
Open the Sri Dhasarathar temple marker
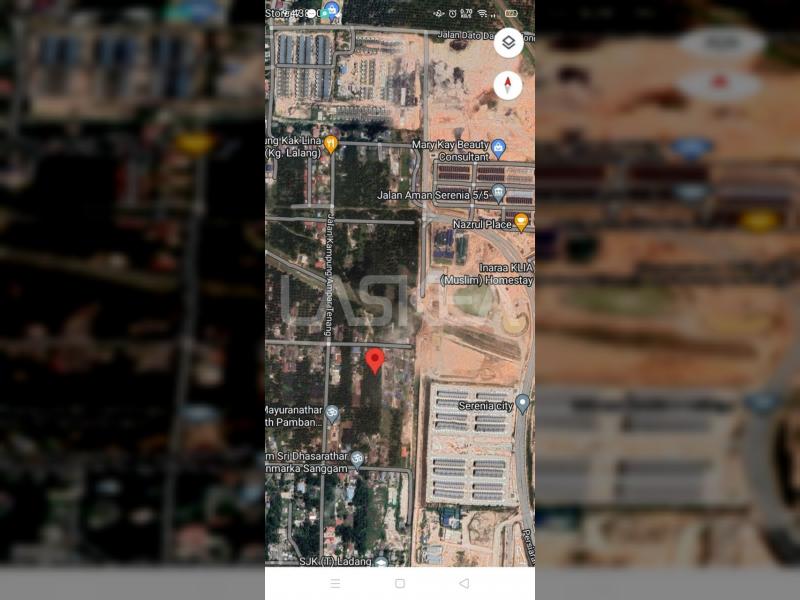(x=357, y=459)
